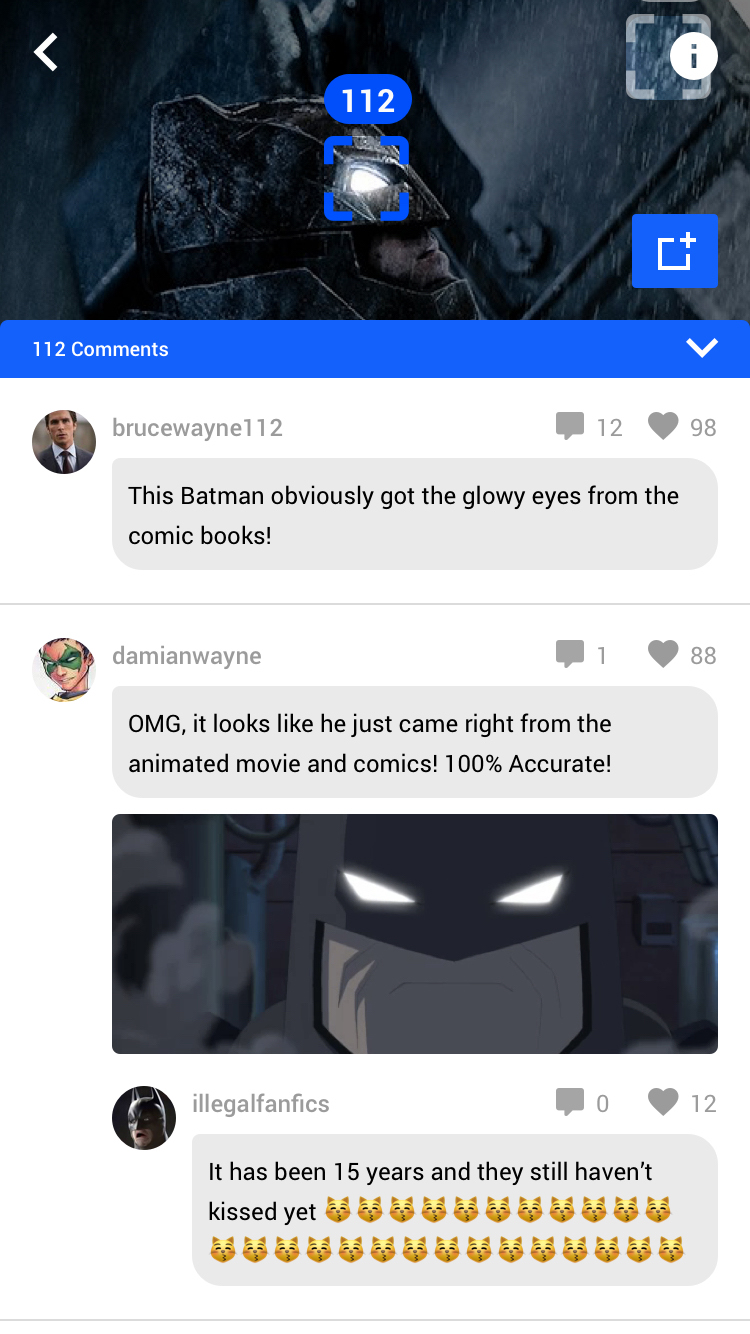The height and width of the screenshot is (1334, 750).
Task: Open damianwayne's username link
Action: click(187, 656)
